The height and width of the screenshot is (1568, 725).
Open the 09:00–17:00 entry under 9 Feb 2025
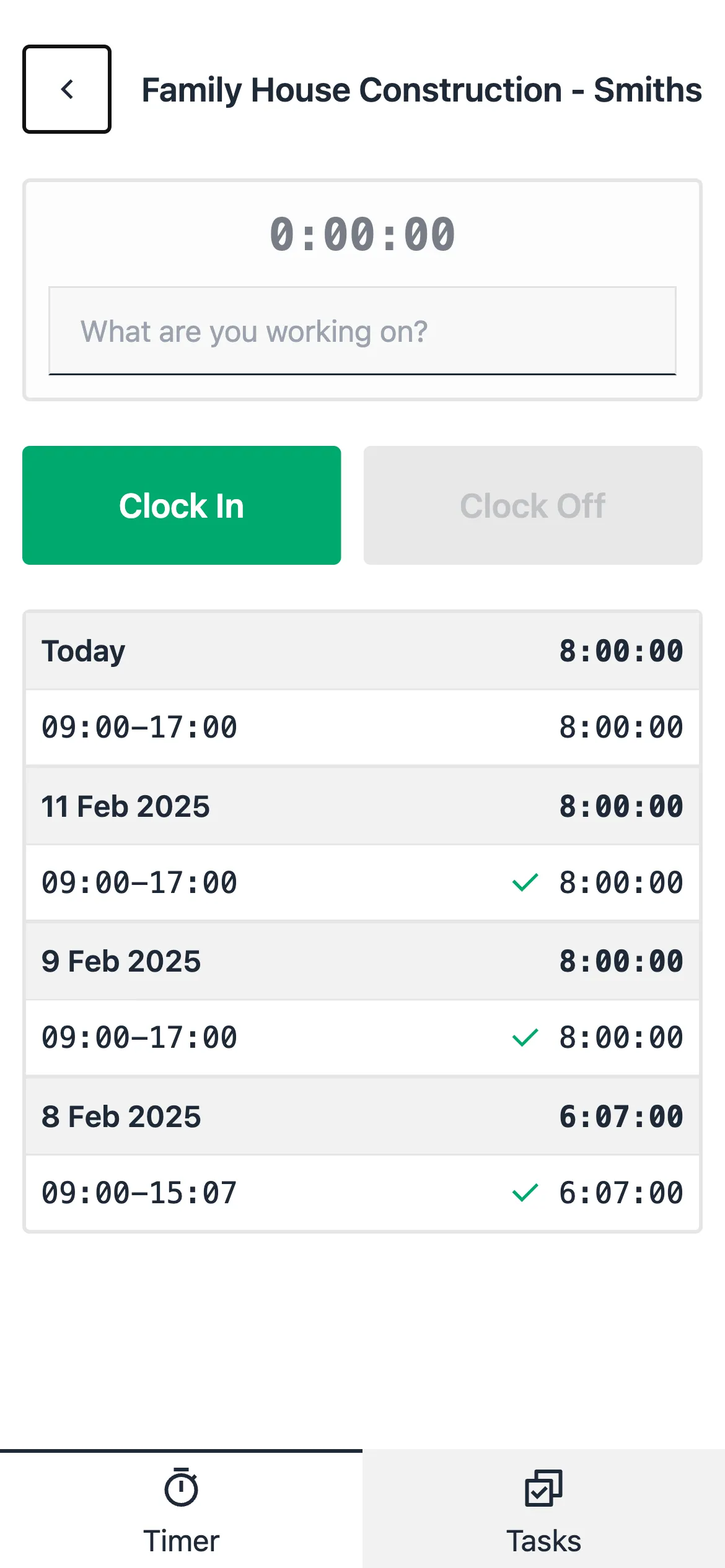(x=362, y=1038)
